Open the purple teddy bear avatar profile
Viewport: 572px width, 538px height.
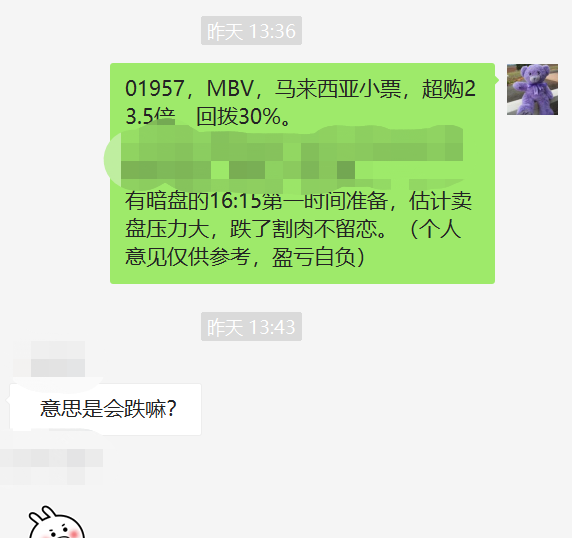pos(532,89)
